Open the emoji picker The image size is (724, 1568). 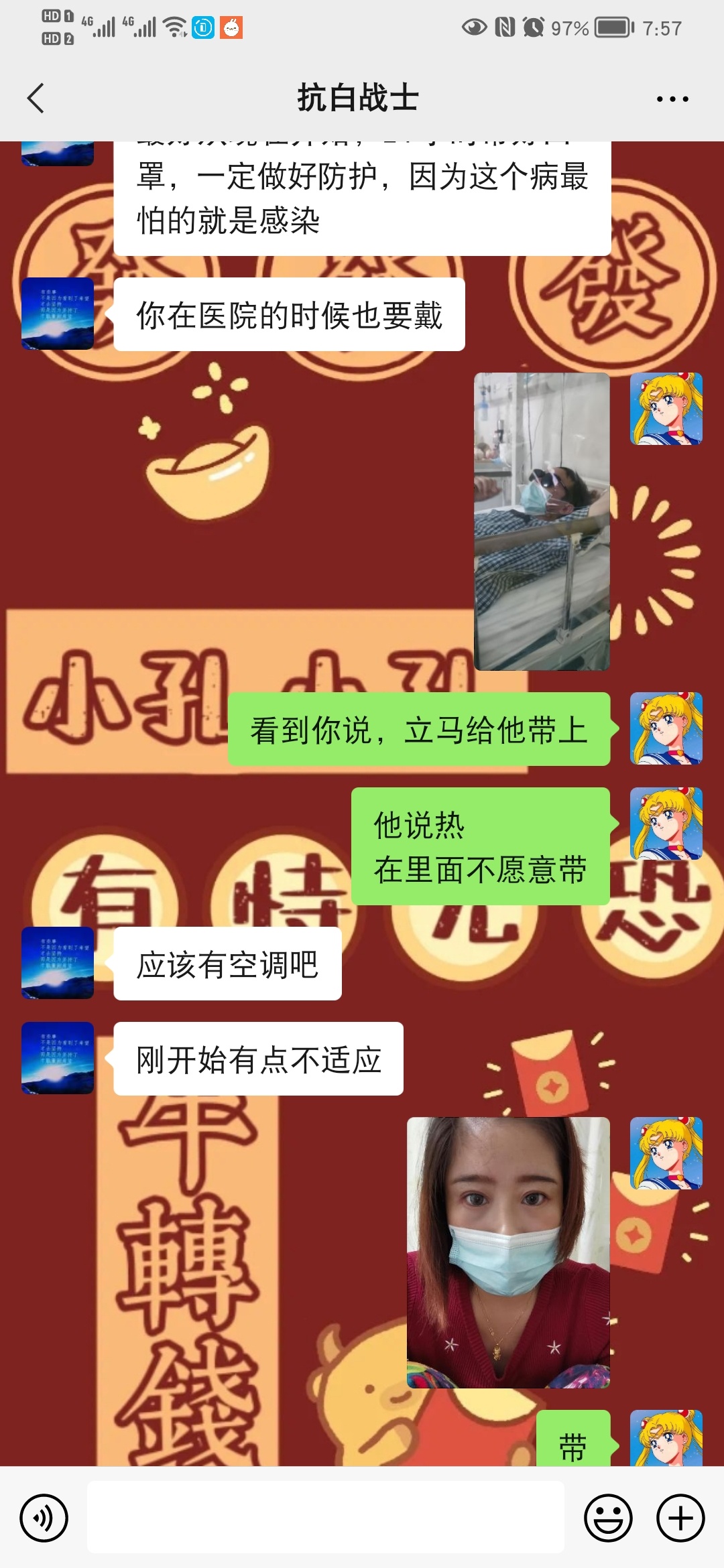point(608,1518)
